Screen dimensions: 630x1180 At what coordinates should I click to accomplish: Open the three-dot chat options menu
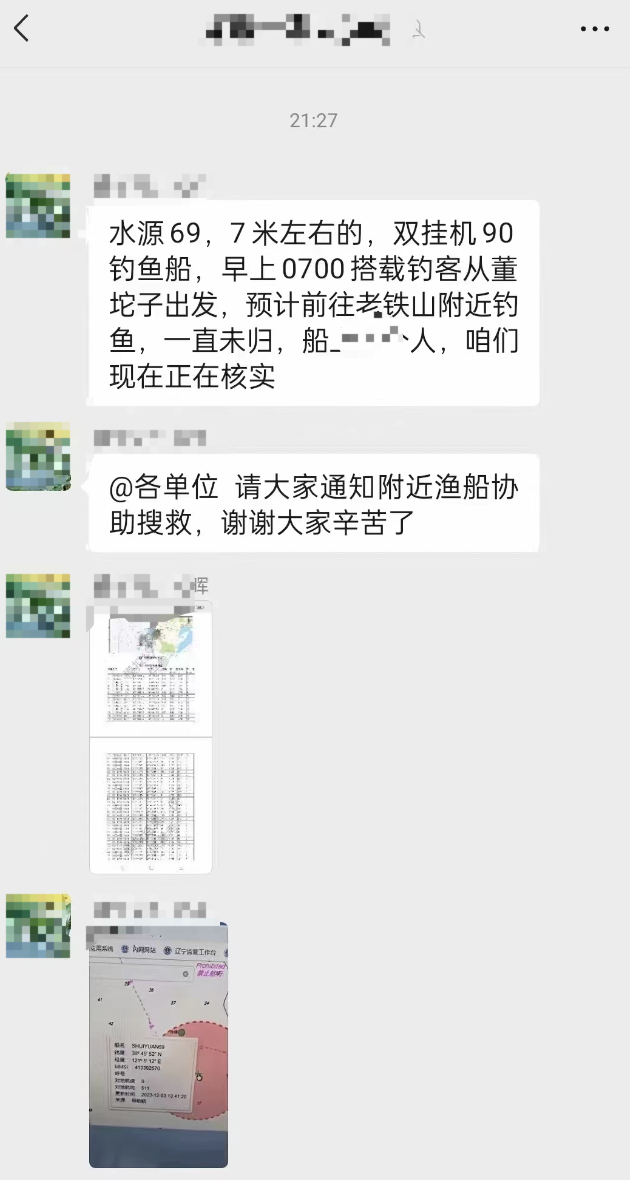(x=594, y=30)
